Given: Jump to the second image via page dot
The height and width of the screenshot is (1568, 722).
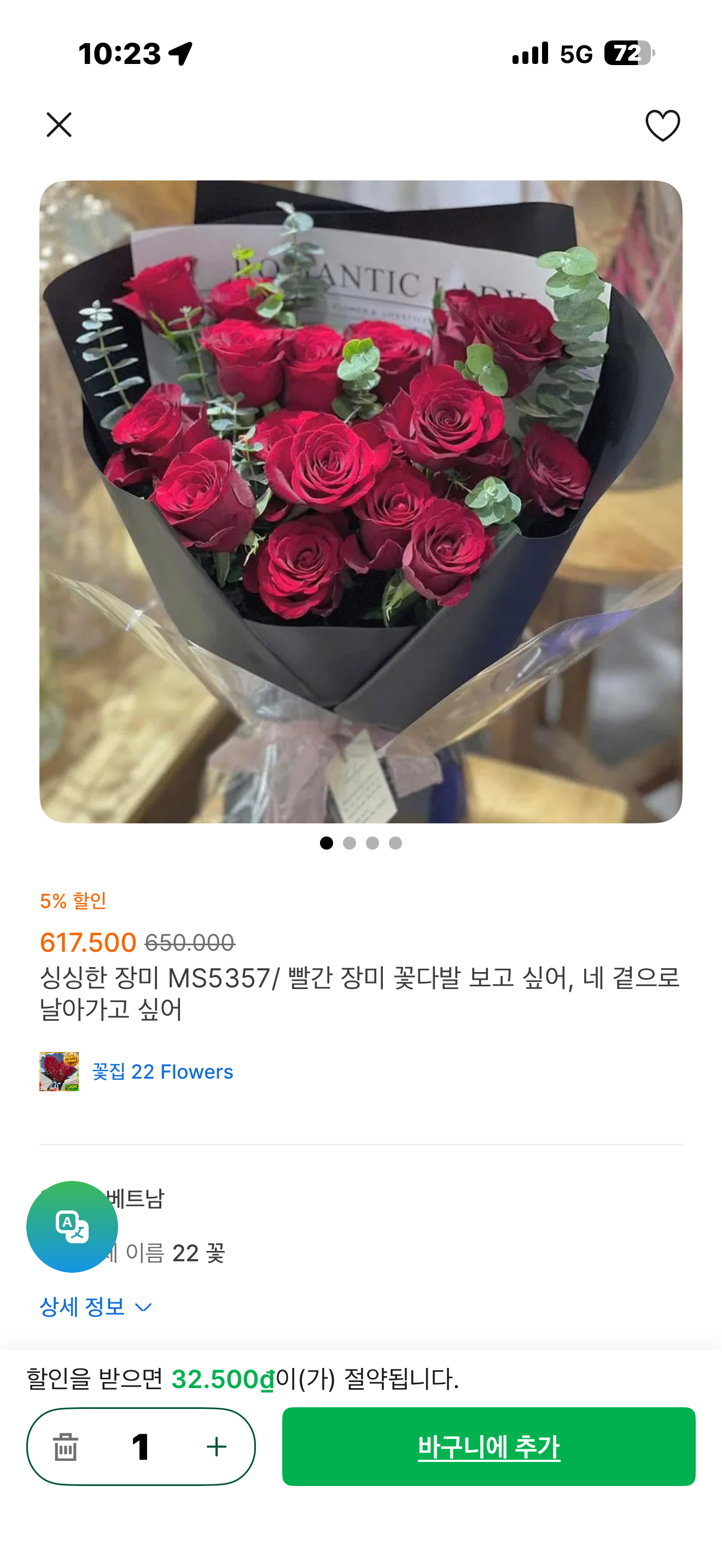Looking at the screenshot, I should click(350, 843).
